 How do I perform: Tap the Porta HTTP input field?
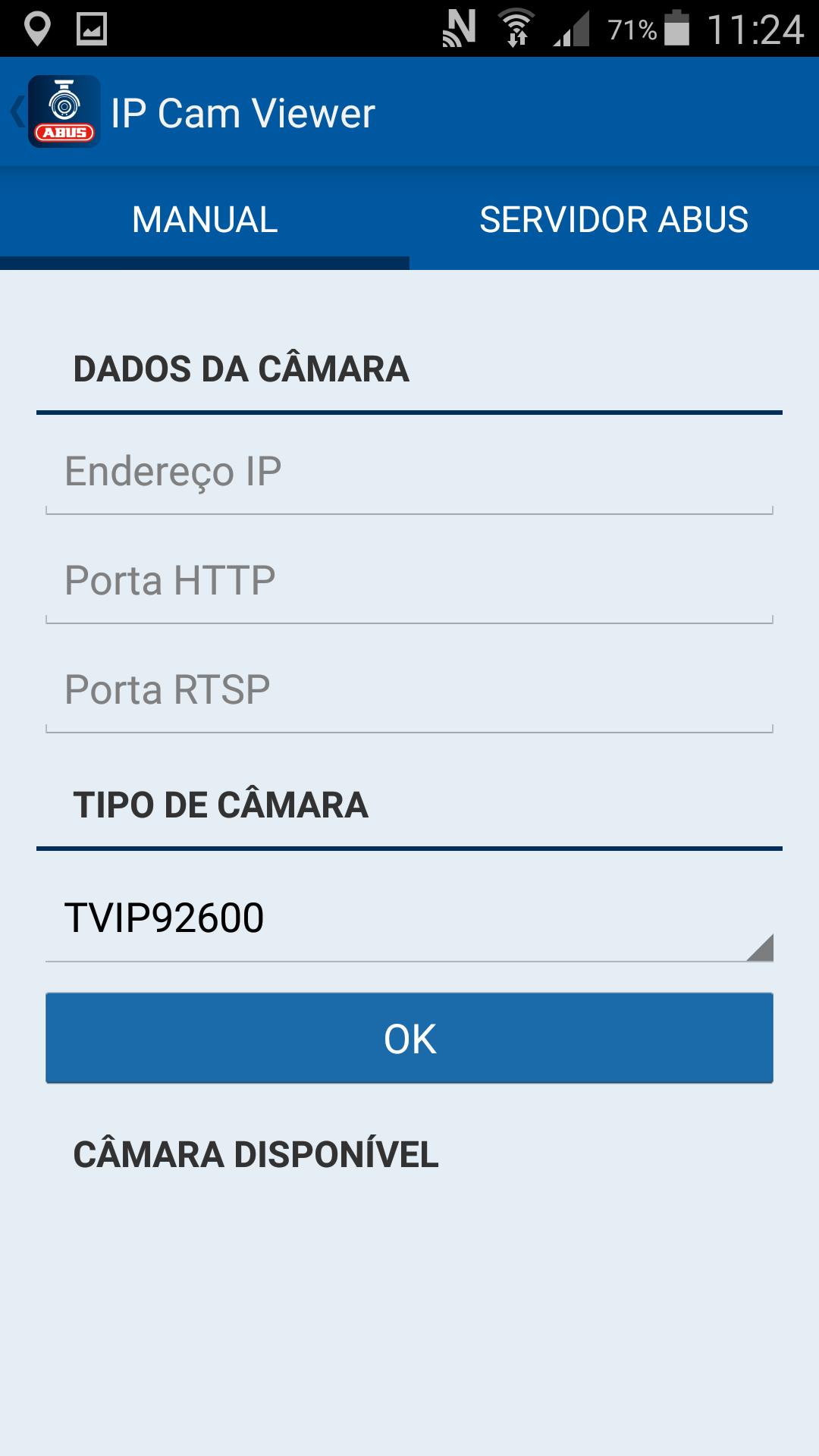pos(409,581)
